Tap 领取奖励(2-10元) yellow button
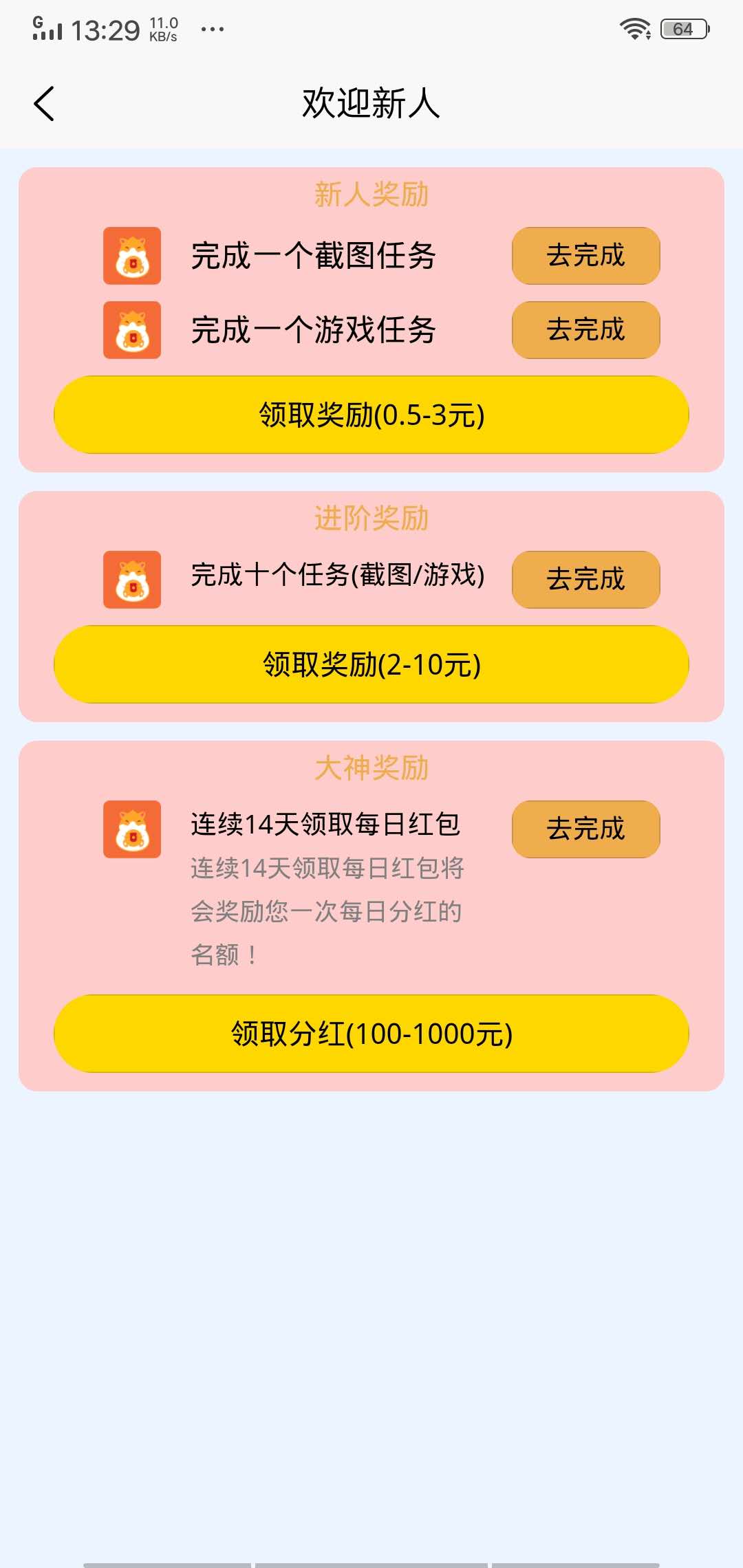This screenshot has width=743, height=1568. coord(371,665)
